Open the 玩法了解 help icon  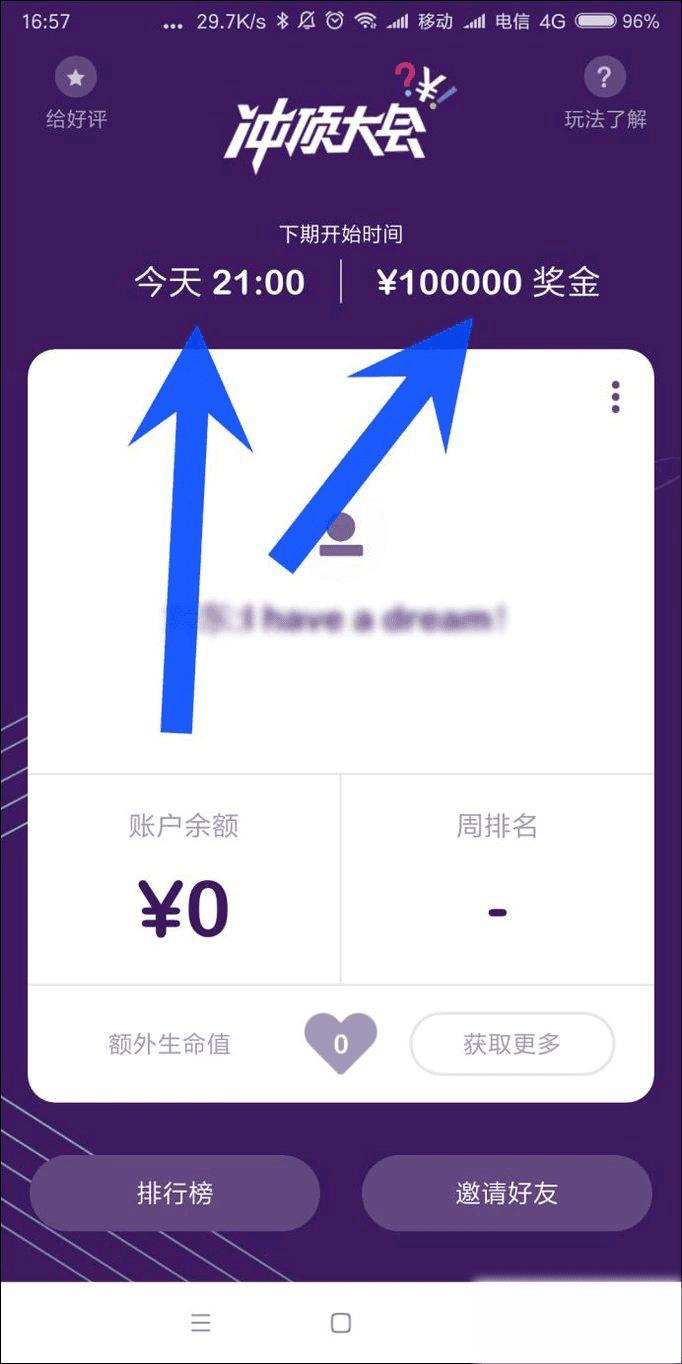pyautogui.click(x=604, y=77)
